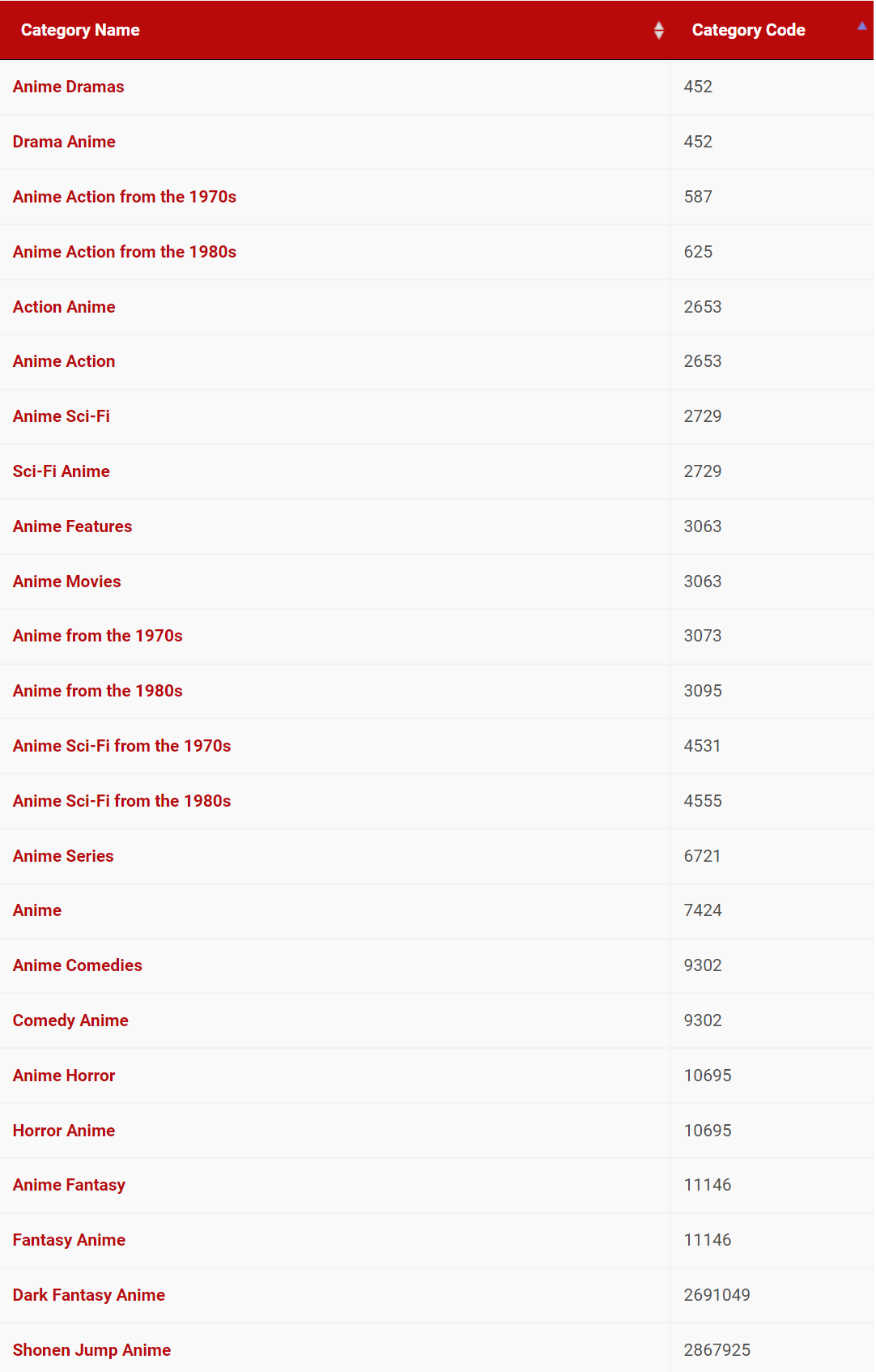Screen dimensions: 876x1372
Task: Sort table by Category Code column
Action: [x=748, y=30]
